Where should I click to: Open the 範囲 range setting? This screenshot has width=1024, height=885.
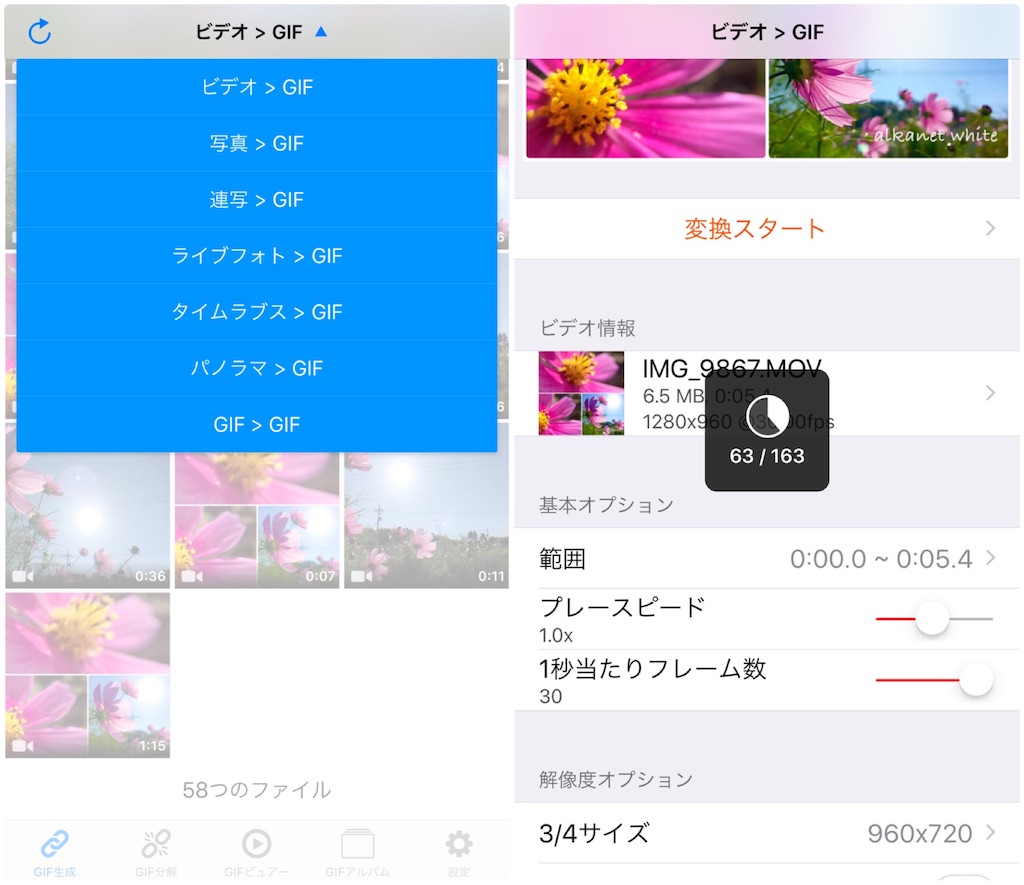tap(768, 558)
